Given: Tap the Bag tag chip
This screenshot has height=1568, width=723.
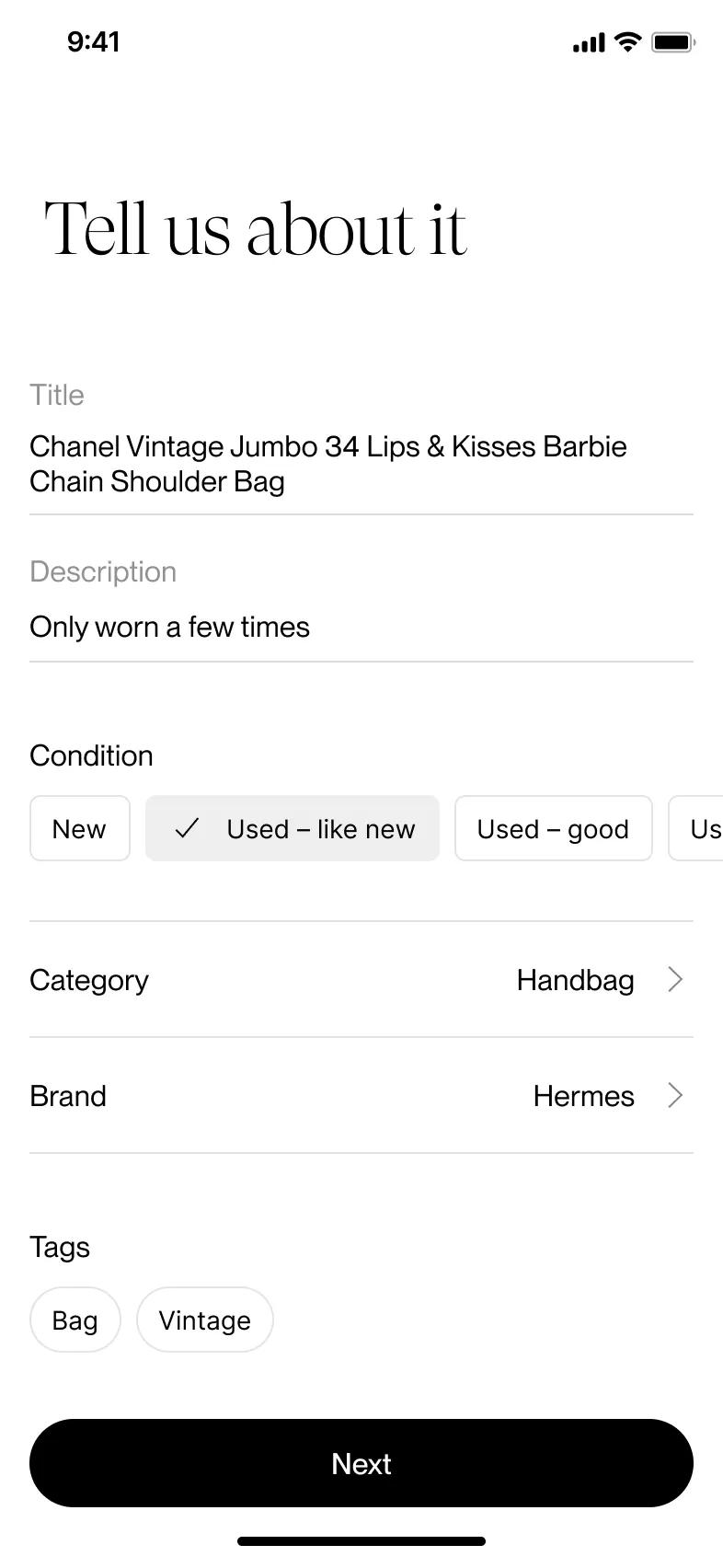Looking at the screenshot, I should [75, 1320].
